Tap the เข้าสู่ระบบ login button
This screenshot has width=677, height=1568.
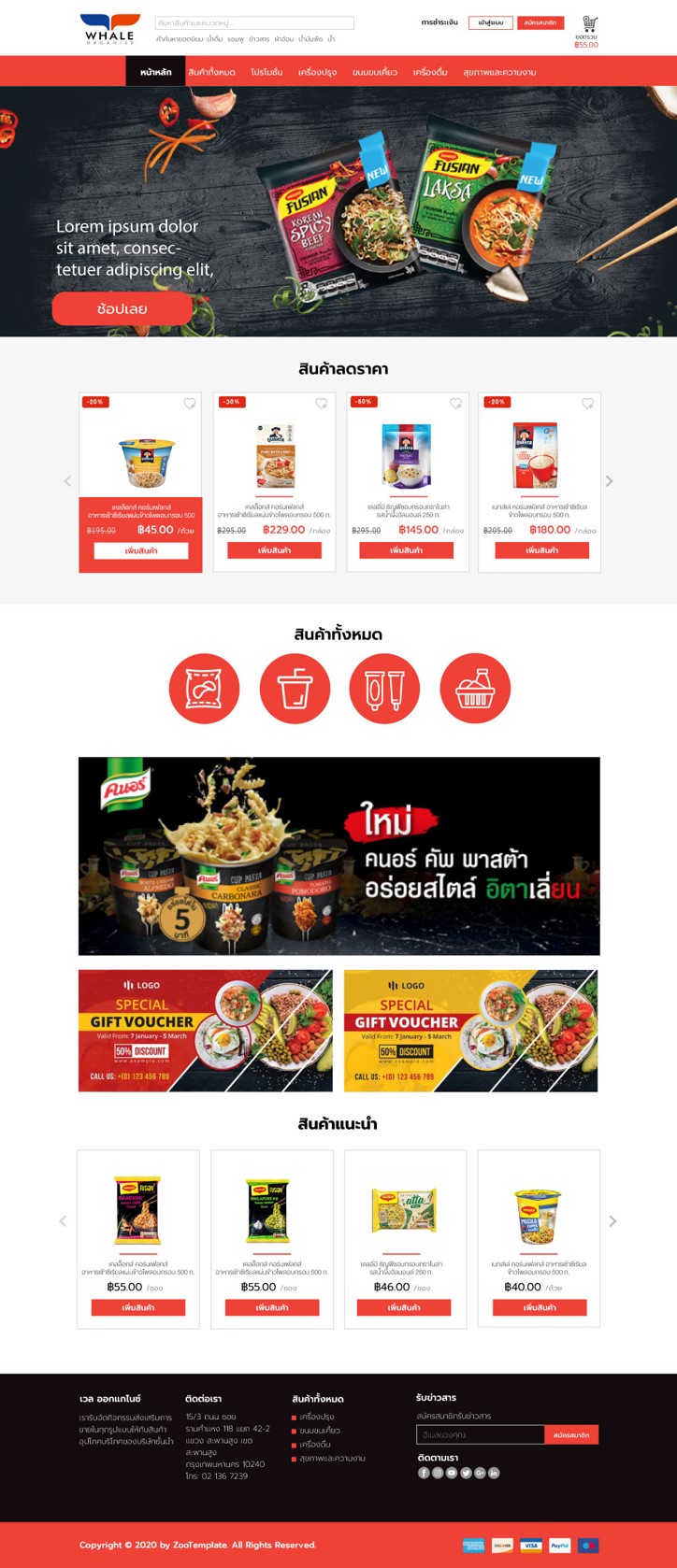pyautogui.click(x=490, y=22)
